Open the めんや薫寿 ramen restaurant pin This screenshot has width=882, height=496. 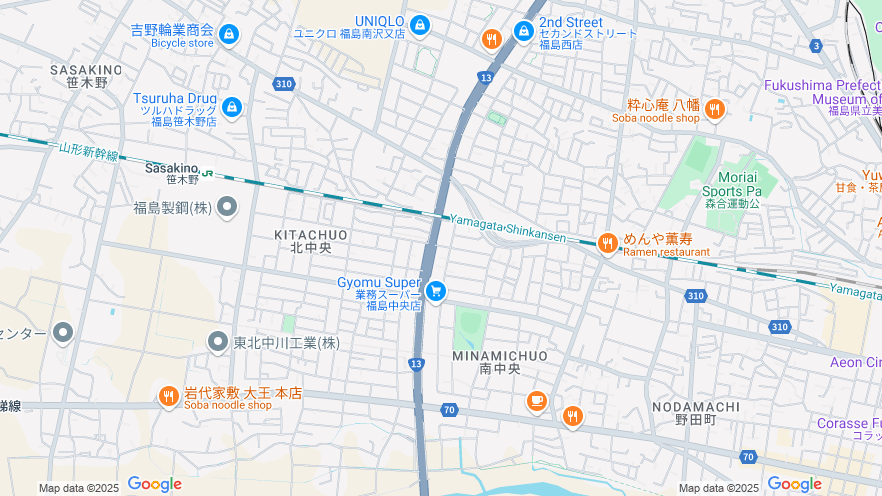(x=607, y=243)
